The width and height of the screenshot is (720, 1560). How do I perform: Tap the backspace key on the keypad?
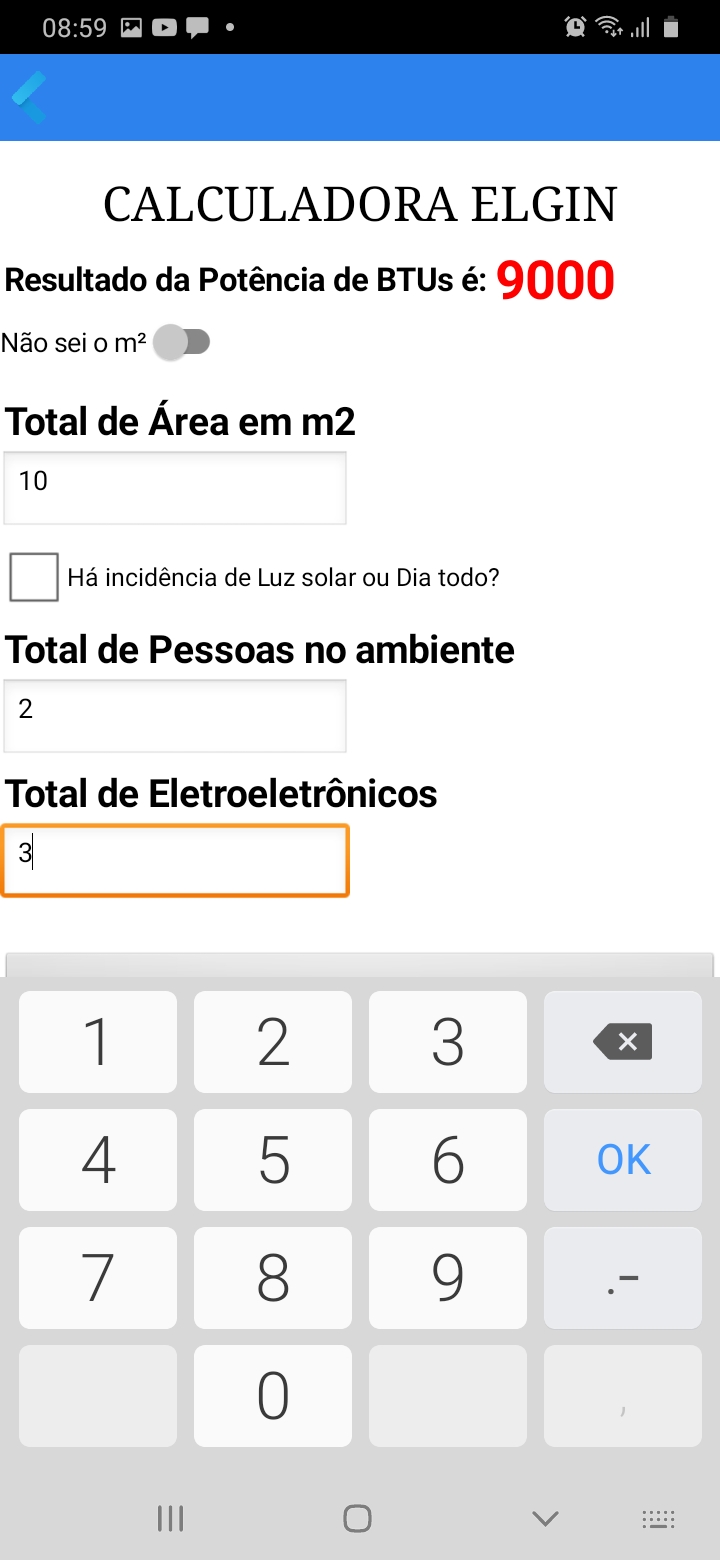tap(623, 1042)
